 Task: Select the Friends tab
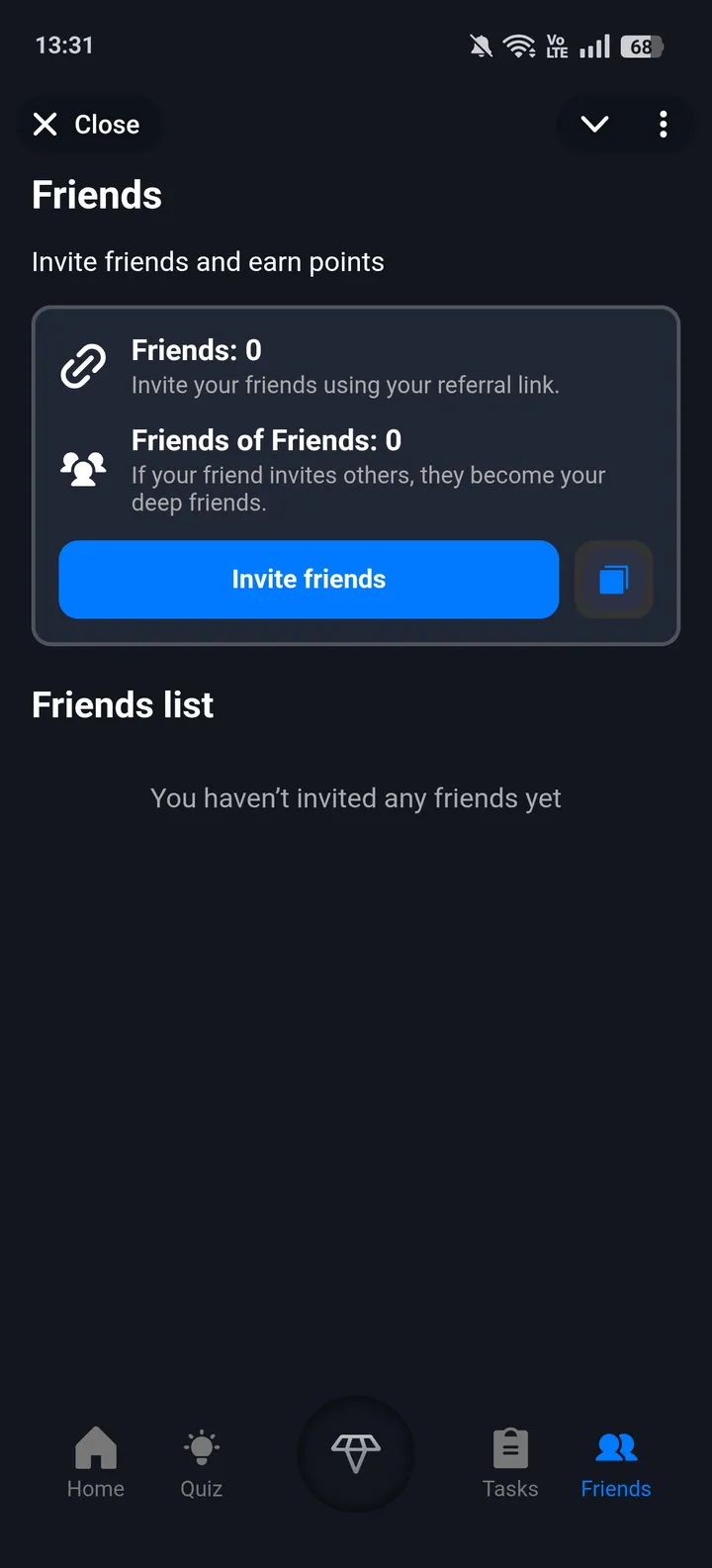(616, 1463)
